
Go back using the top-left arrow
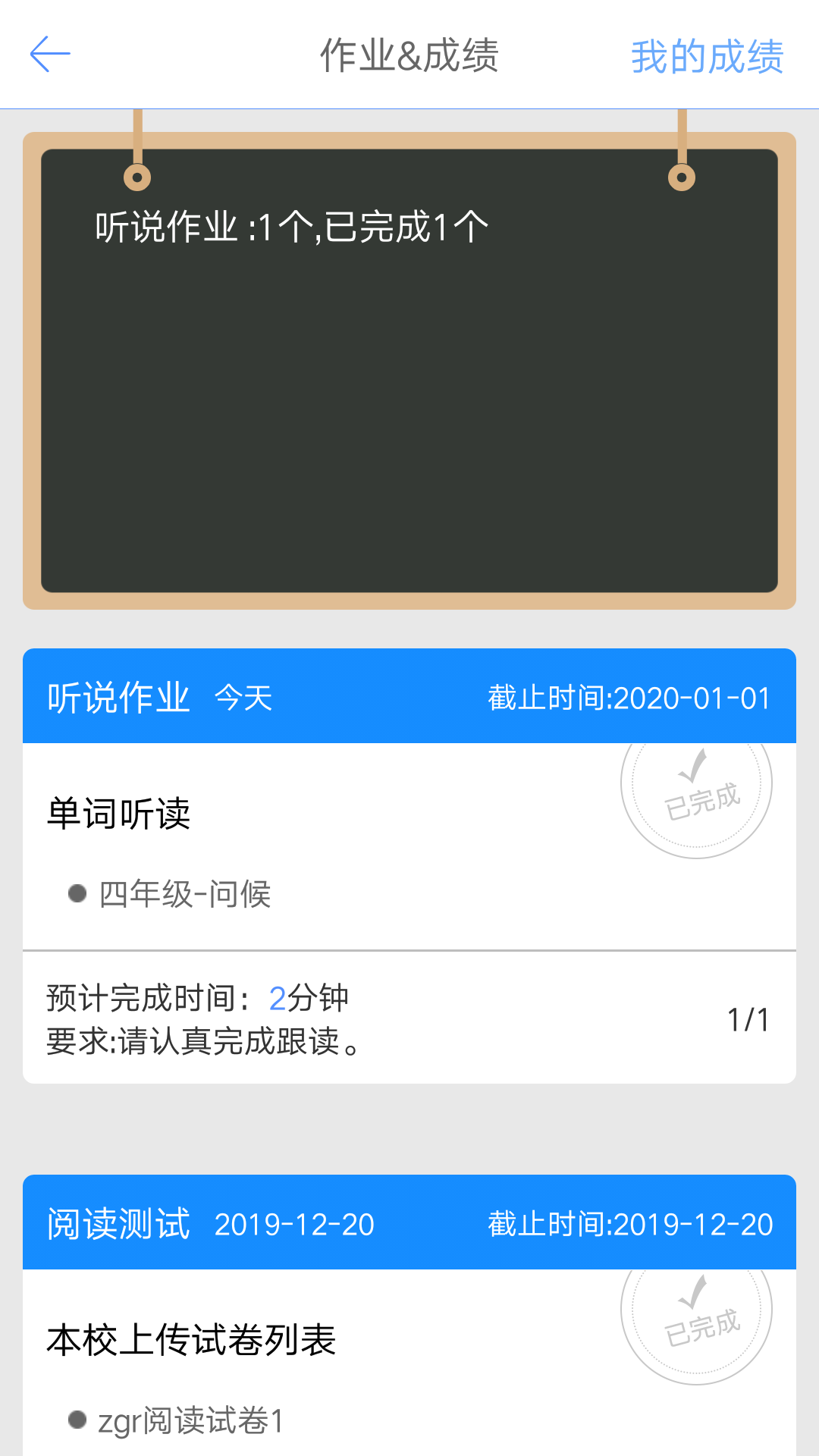[x=50, y=55]
